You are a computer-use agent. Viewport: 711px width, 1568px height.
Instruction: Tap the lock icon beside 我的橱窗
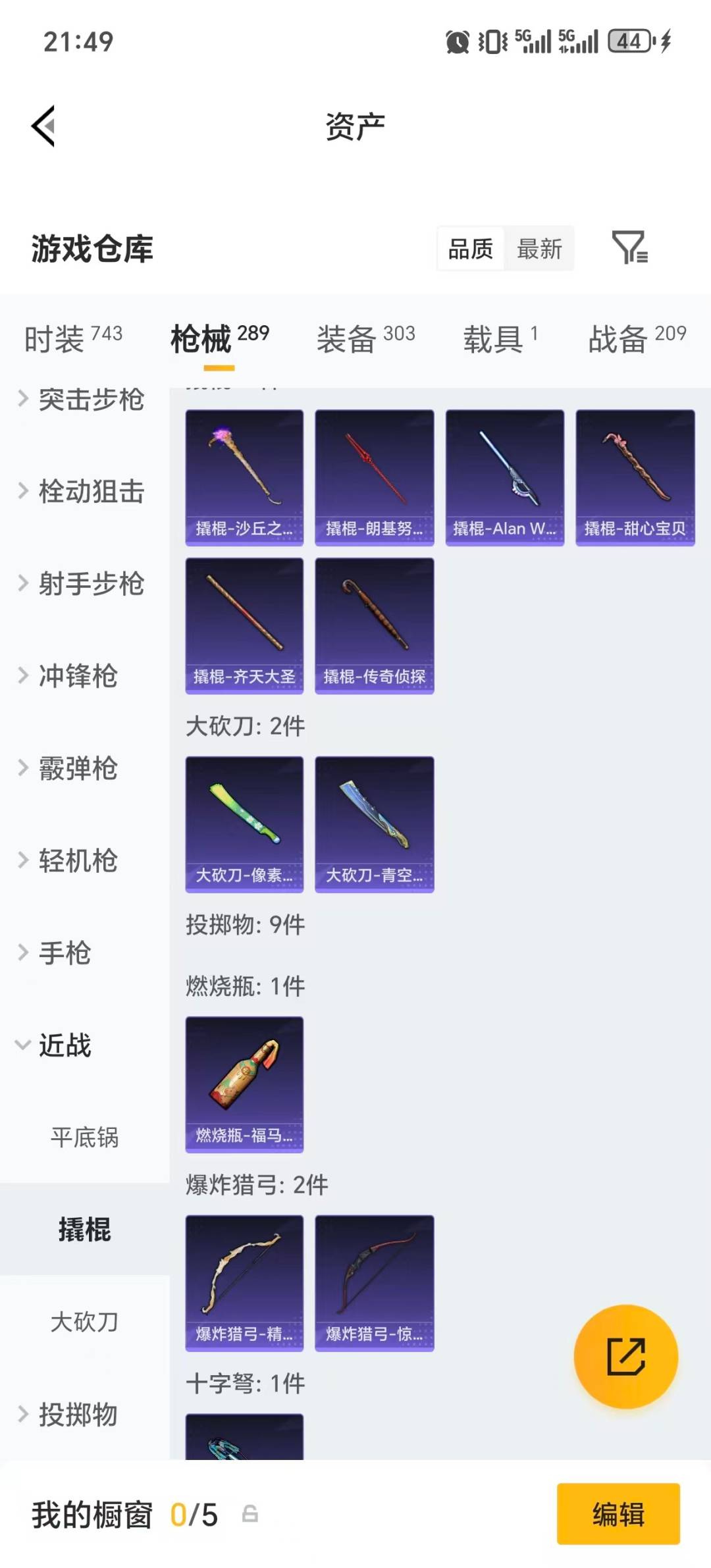click(x=248, y=1515)
